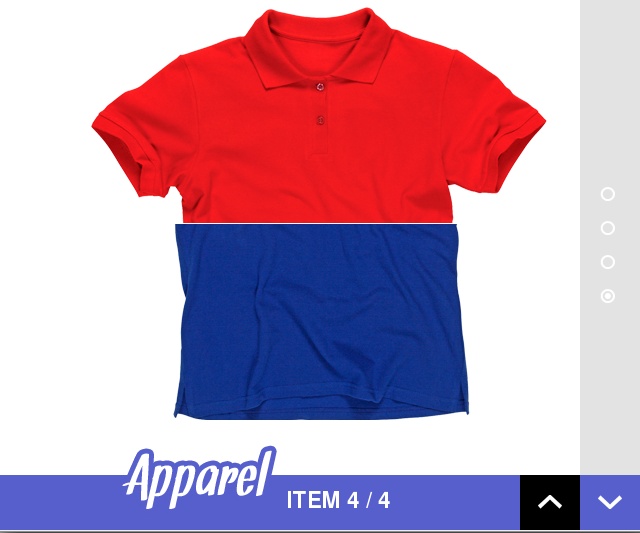Go to the previous item with up arrow
Image resolution: width=640 pixels, height=533 pixels.
(x=550, y=502)
